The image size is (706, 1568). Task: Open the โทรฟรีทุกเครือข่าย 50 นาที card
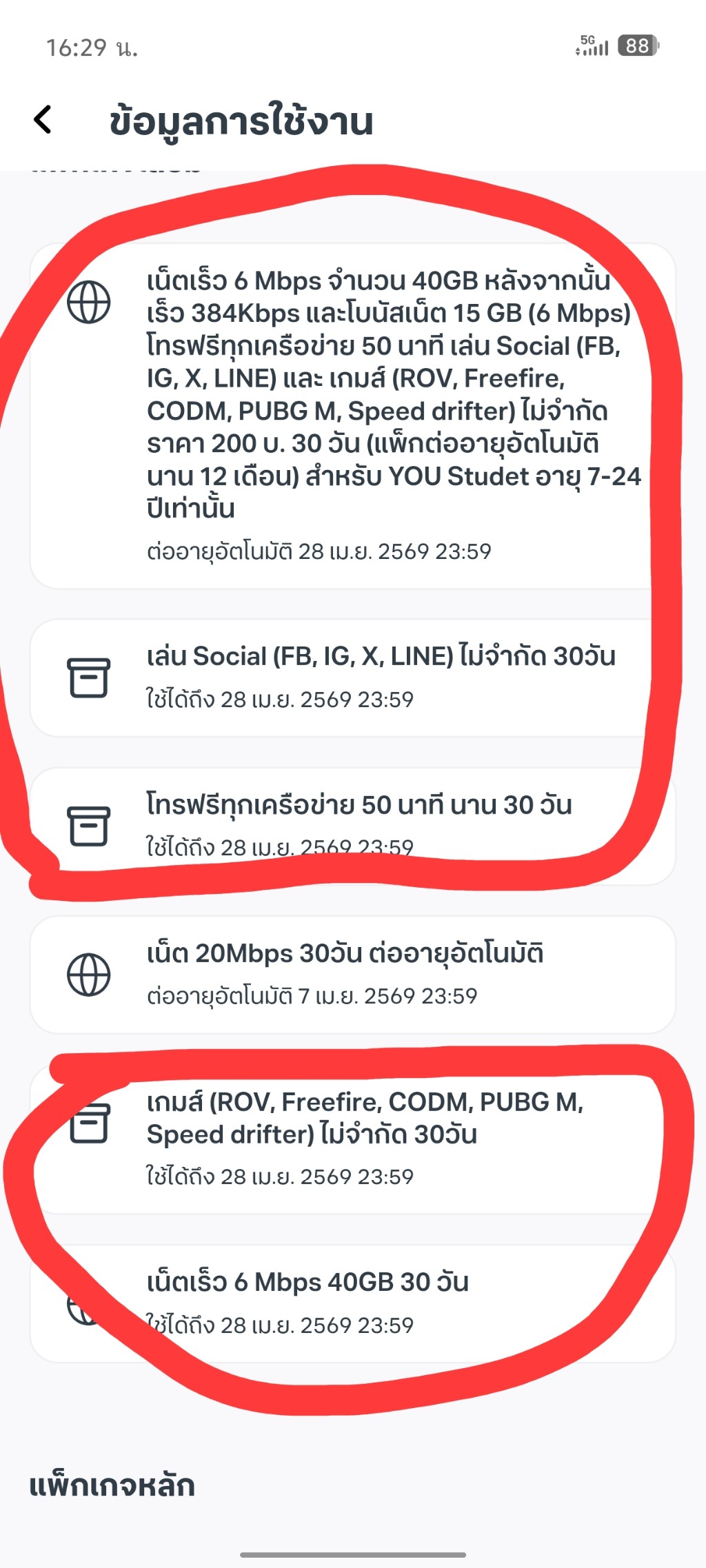352,826
